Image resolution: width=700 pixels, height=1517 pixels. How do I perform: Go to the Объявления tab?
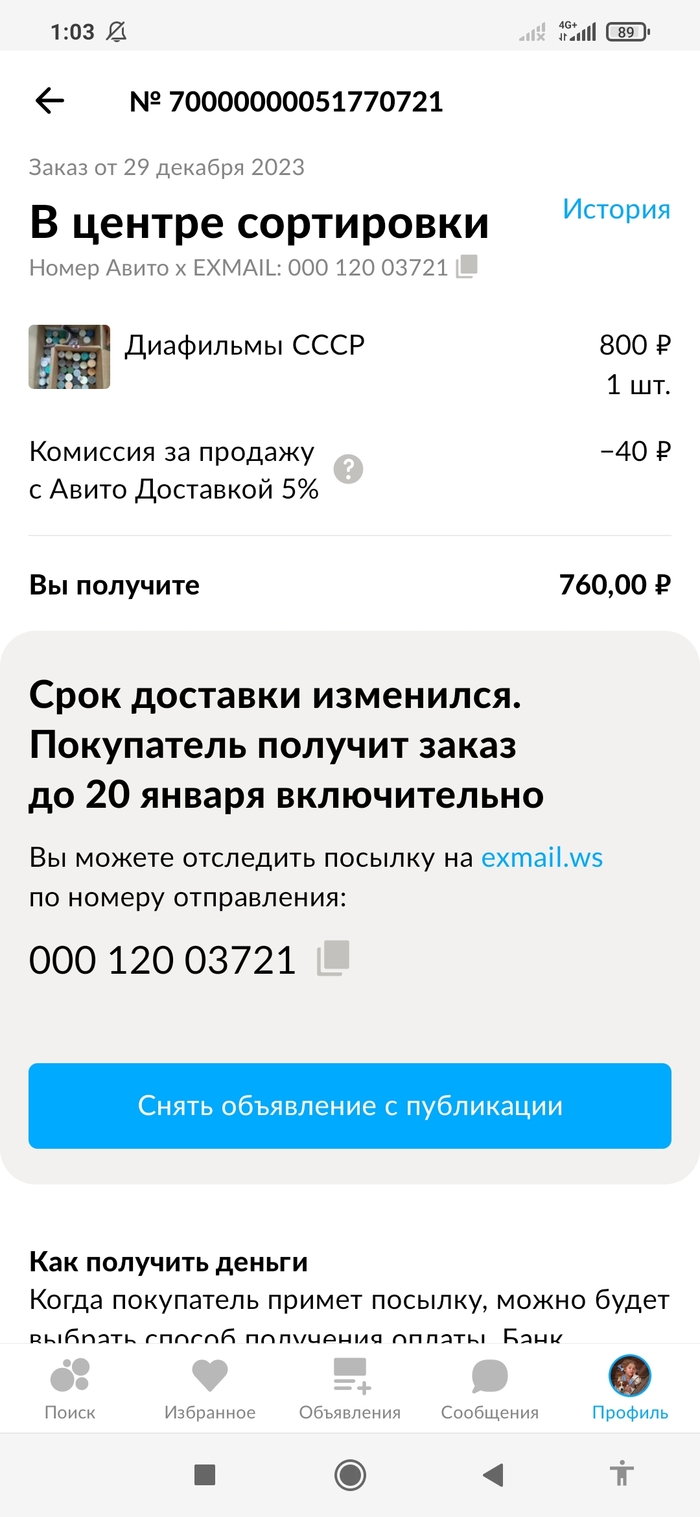click(350, 1388)
